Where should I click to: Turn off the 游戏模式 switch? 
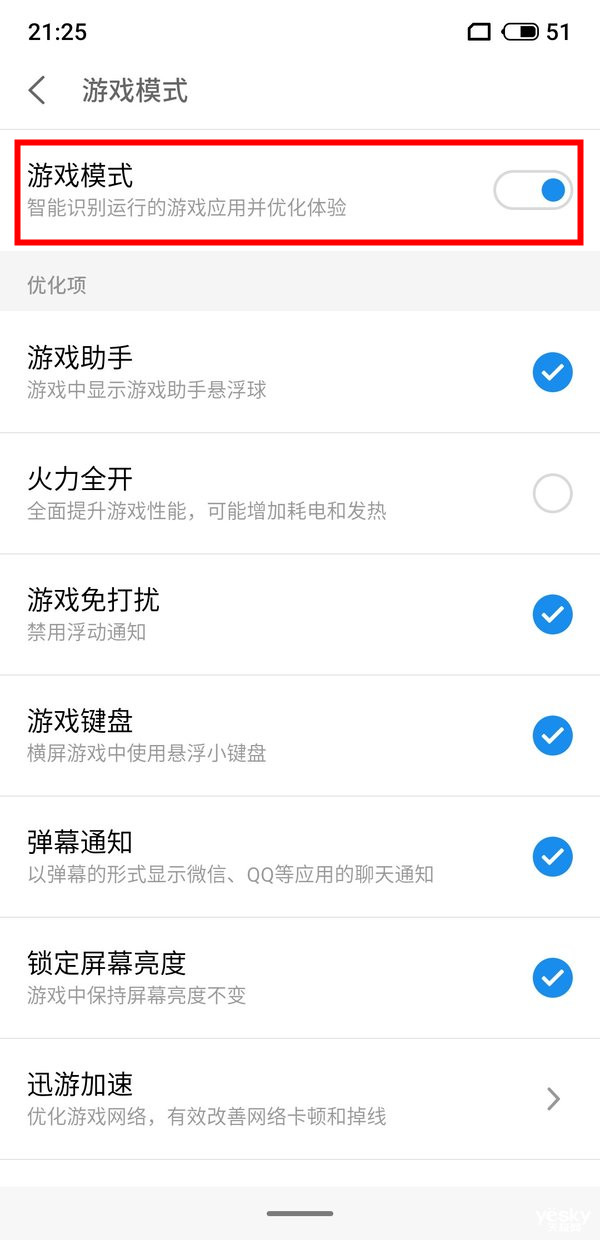(x=533, y=190)
